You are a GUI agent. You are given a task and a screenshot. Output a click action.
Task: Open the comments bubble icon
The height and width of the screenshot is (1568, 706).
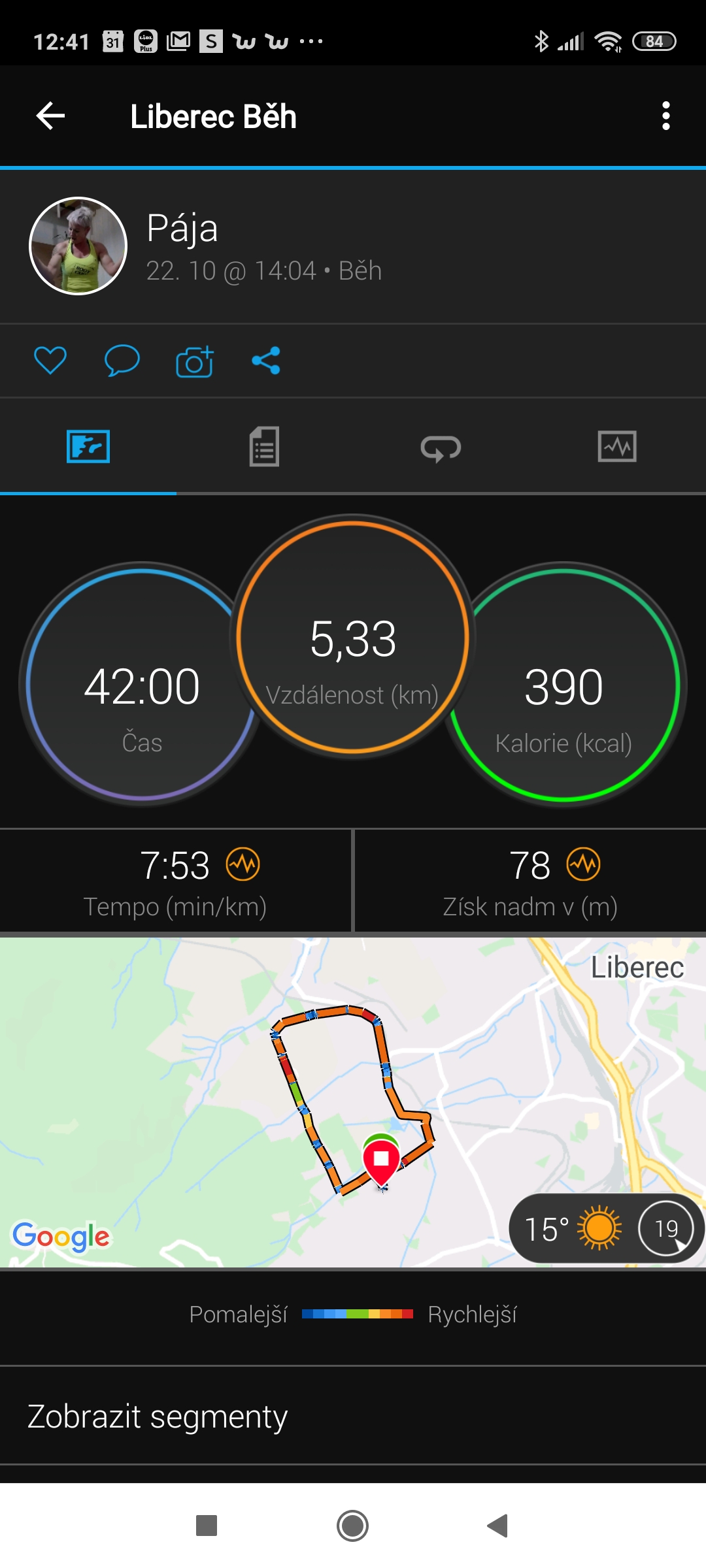(x=122, y=360)
